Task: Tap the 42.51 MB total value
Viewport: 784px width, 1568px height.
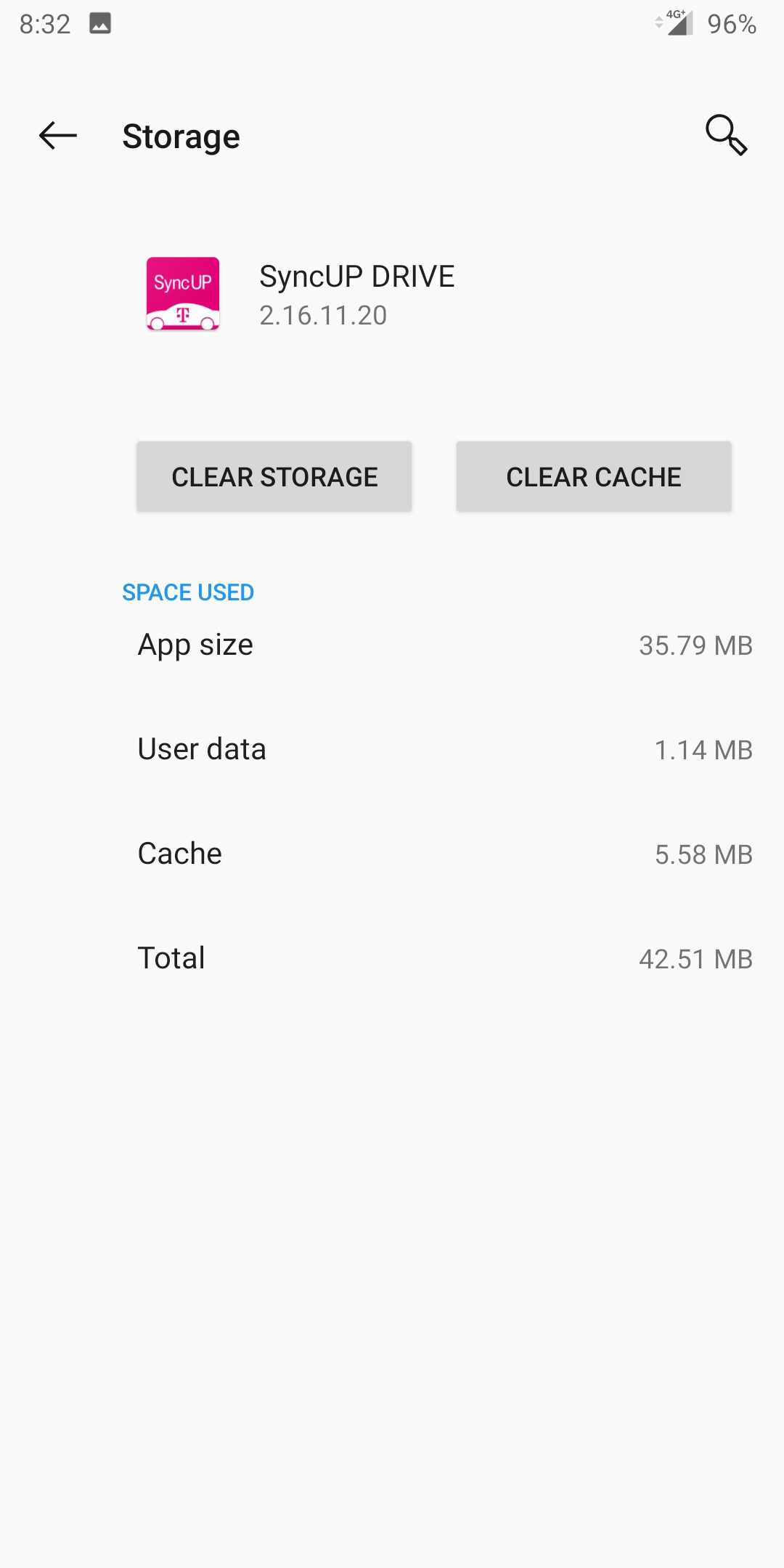Action: [693, 958]
